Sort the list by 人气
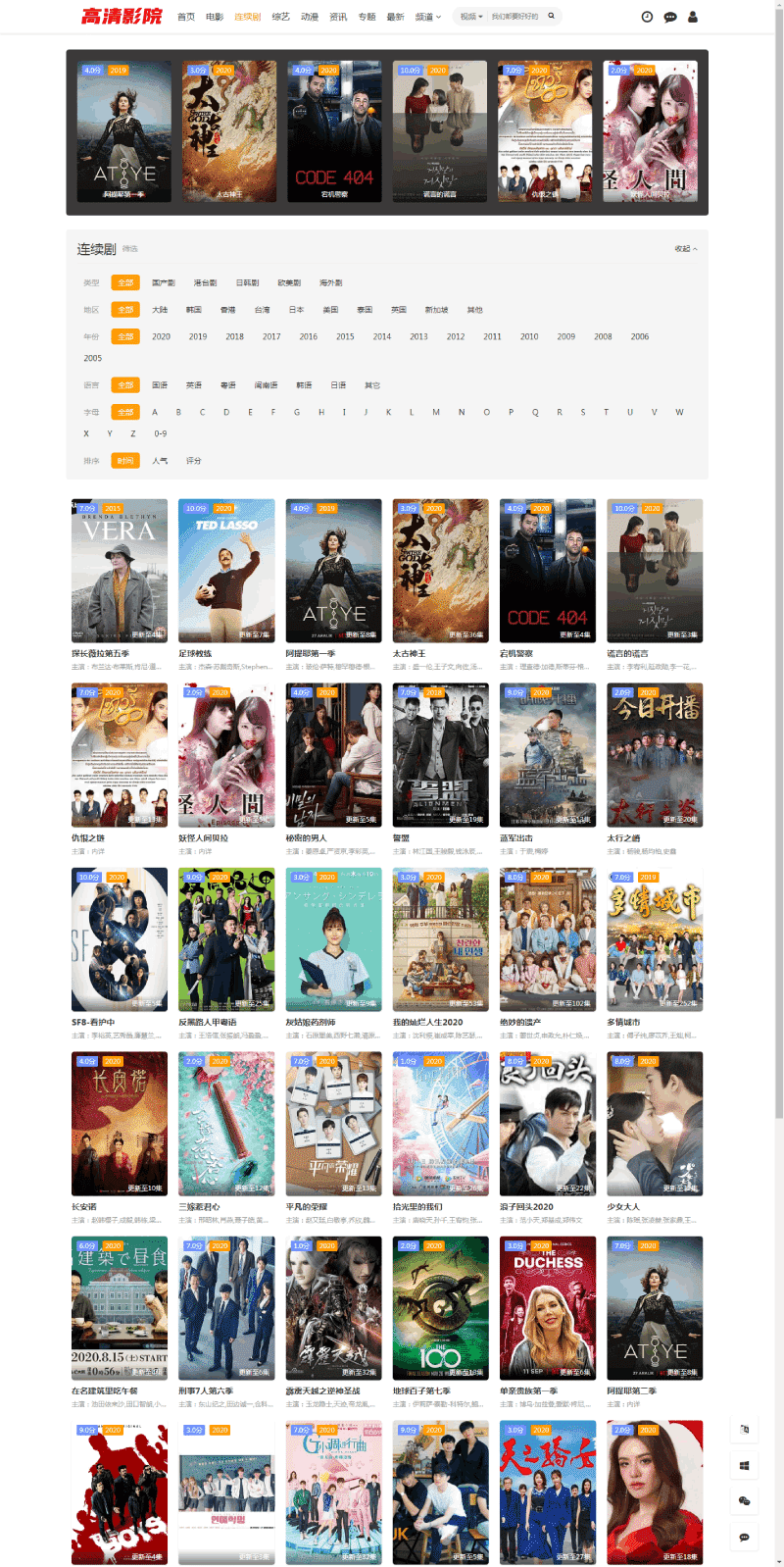Image resolution: width=784 pixels, height=1567 pixels. coord(160,461)
